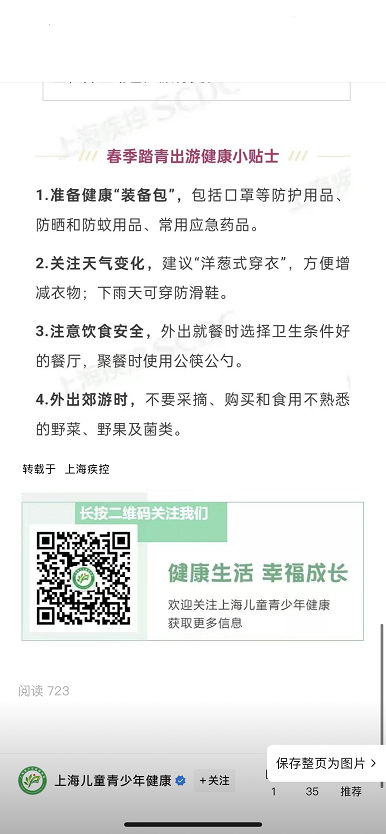The width and height of the screenshot is (386, 834).
Task: Follow the account with the +关注 button
Action: (214, 781)
